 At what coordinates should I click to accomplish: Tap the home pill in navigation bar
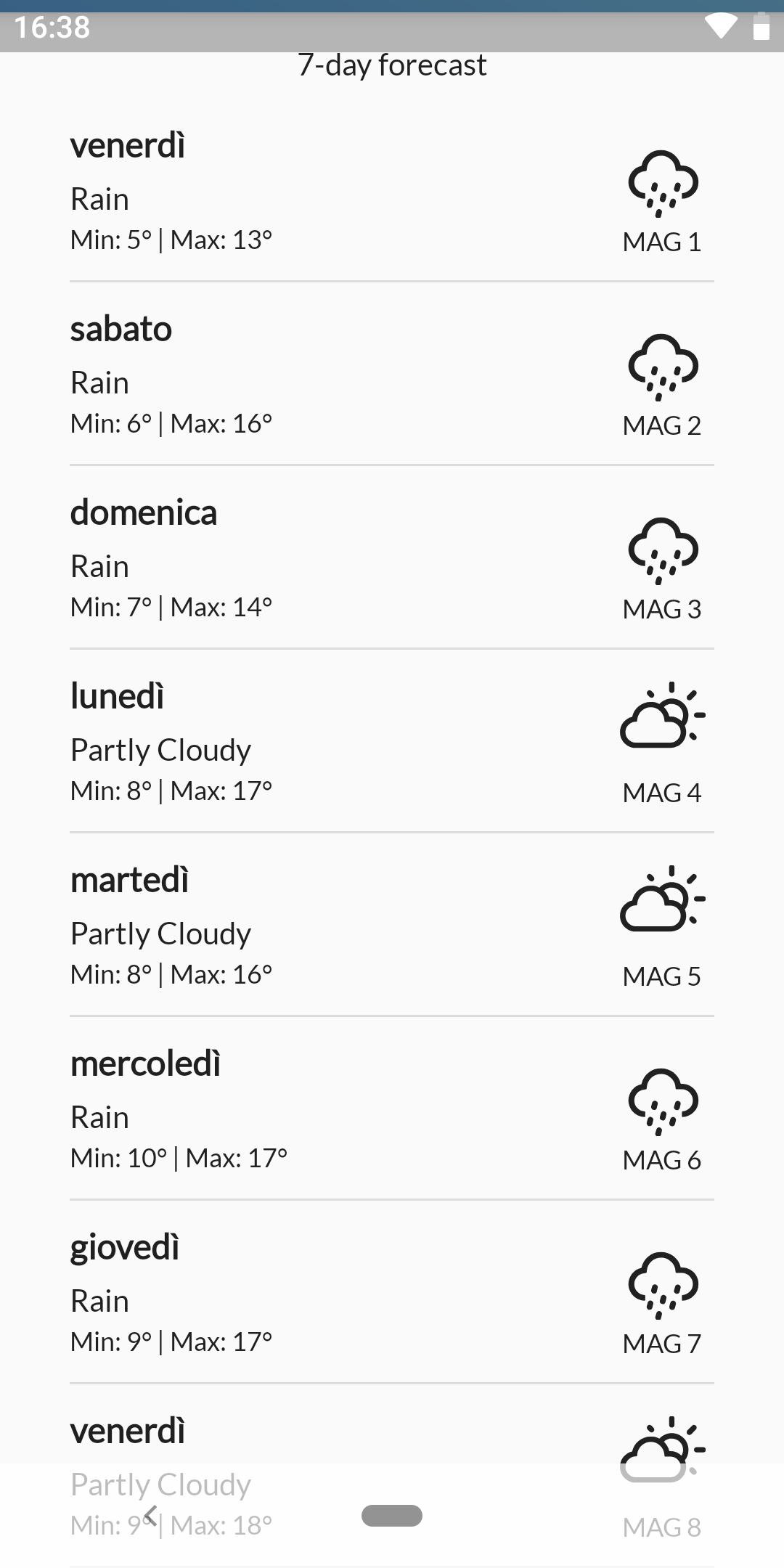(x=392, y=1516)
